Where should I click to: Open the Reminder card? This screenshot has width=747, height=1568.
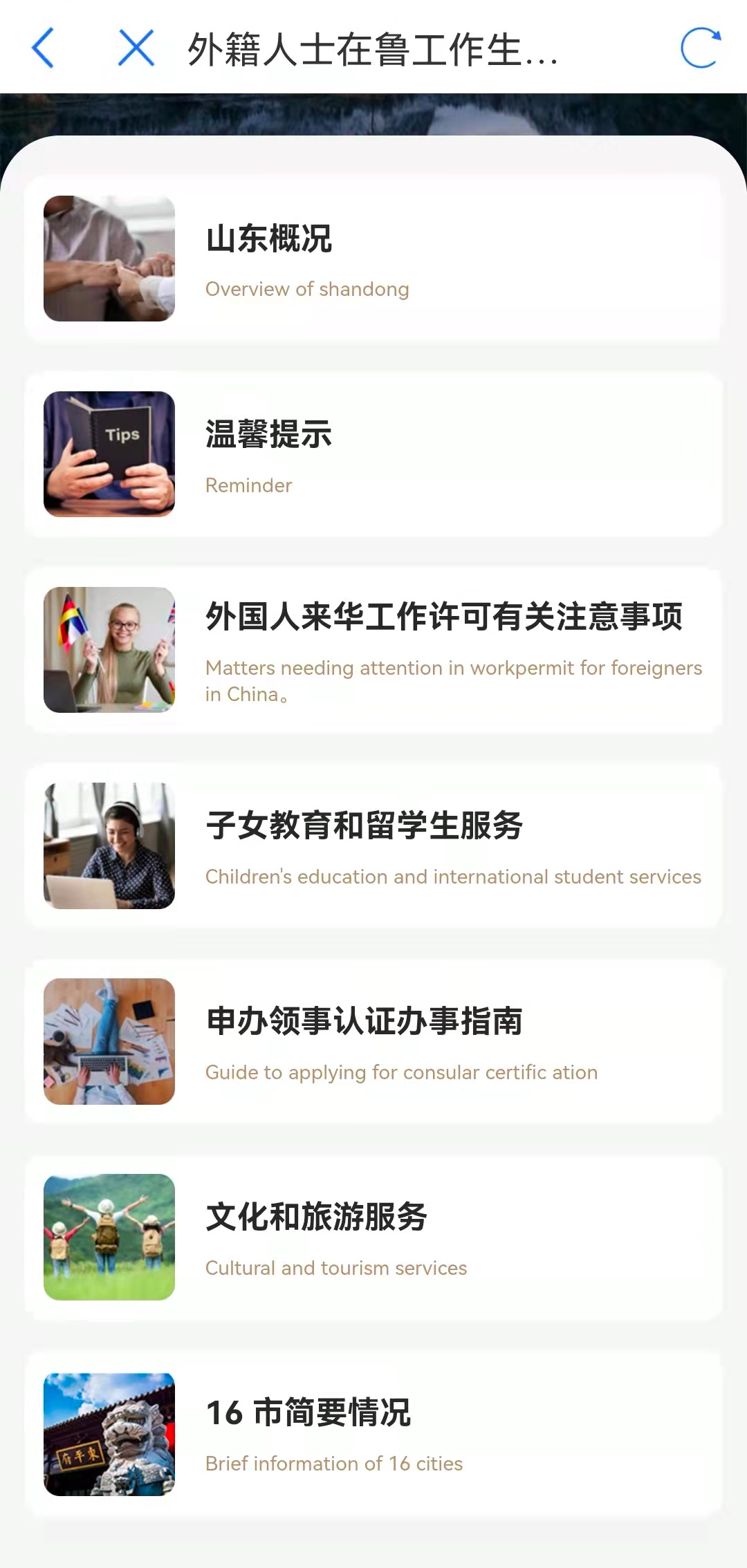[x=373, y=454]
